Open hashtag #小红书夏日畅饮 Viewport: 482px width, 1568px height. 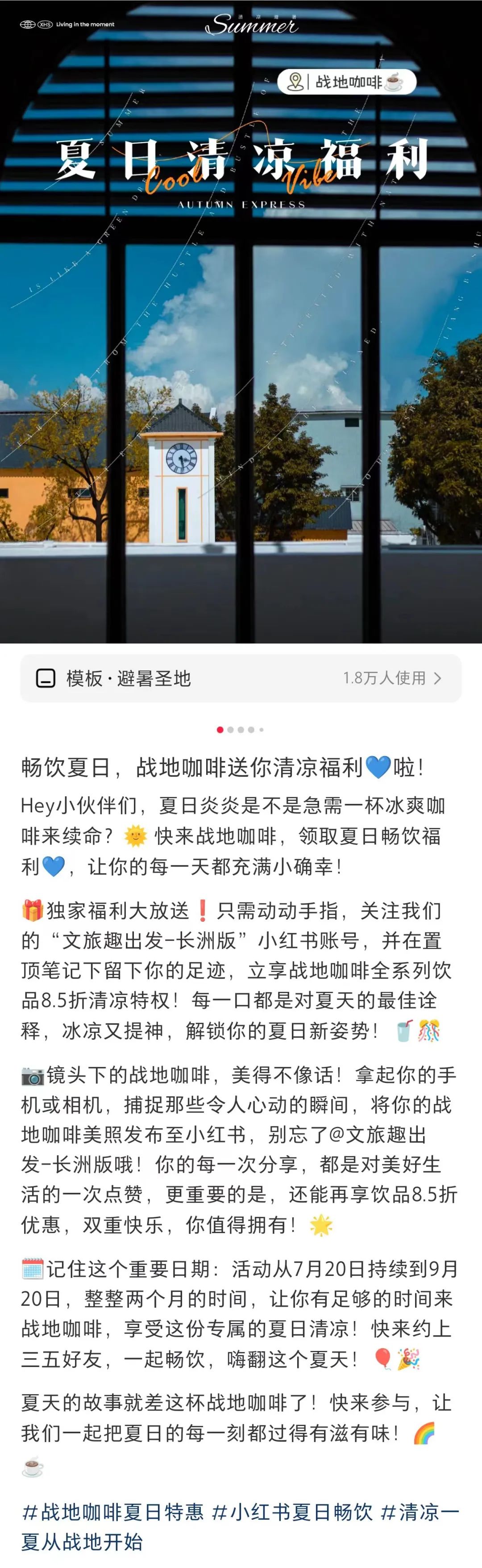[x=292, y=1512]
